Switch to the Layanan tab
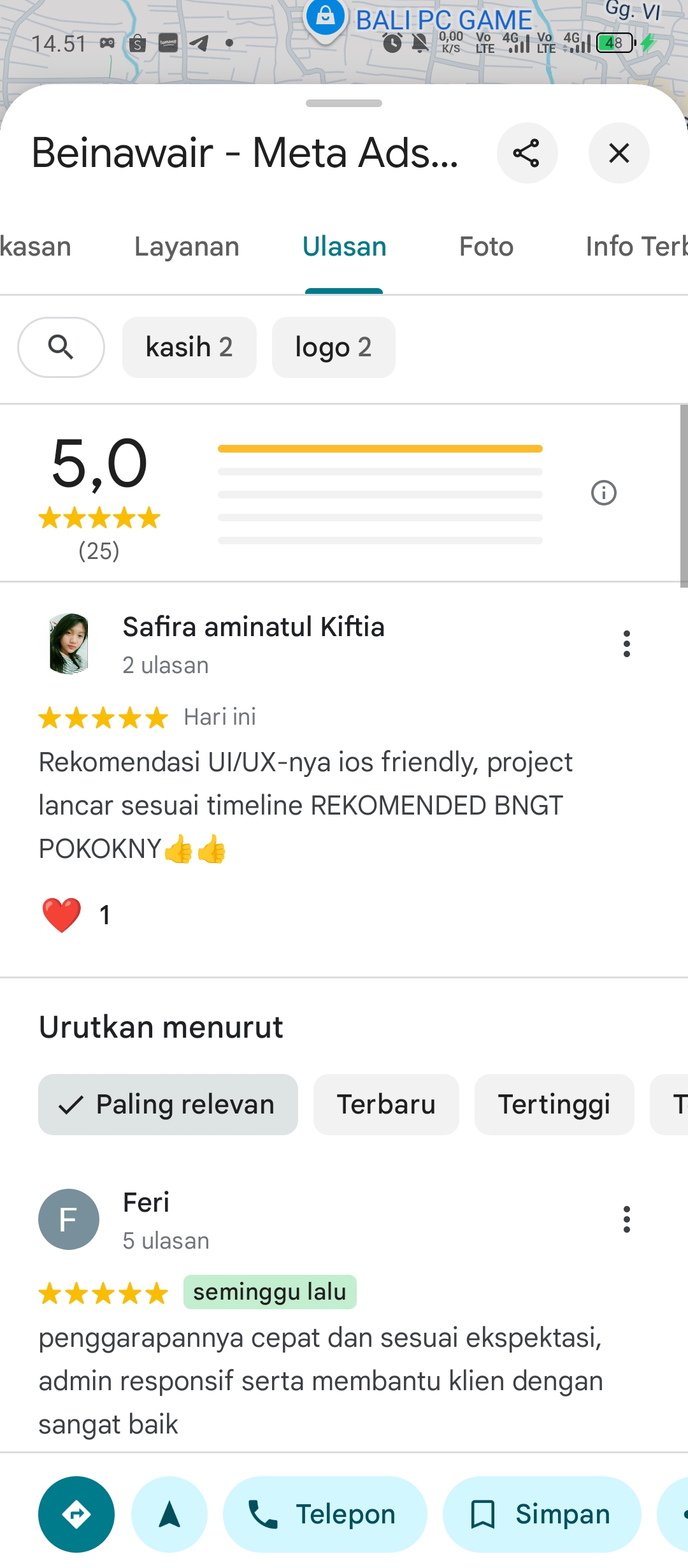This screenshot has width=688, height=1568. [187, 247]
